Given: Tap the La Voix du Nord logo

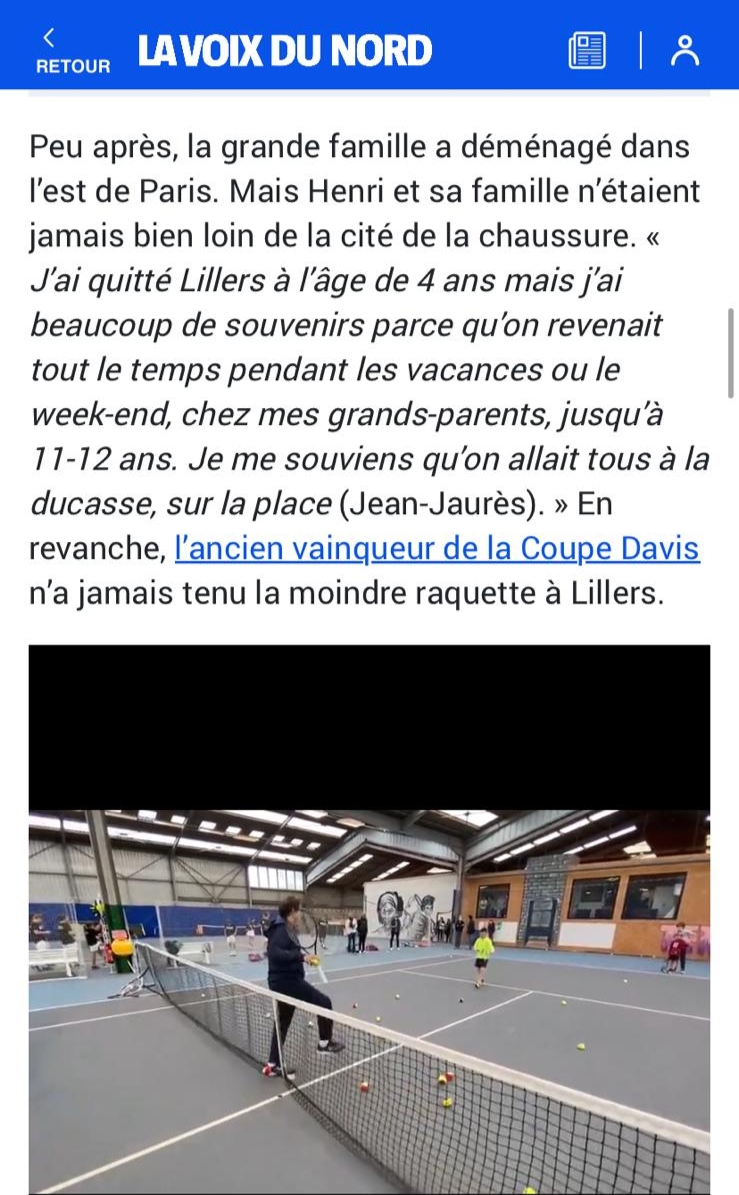Looking at the screenshot, I should click(x=285, y=51).
